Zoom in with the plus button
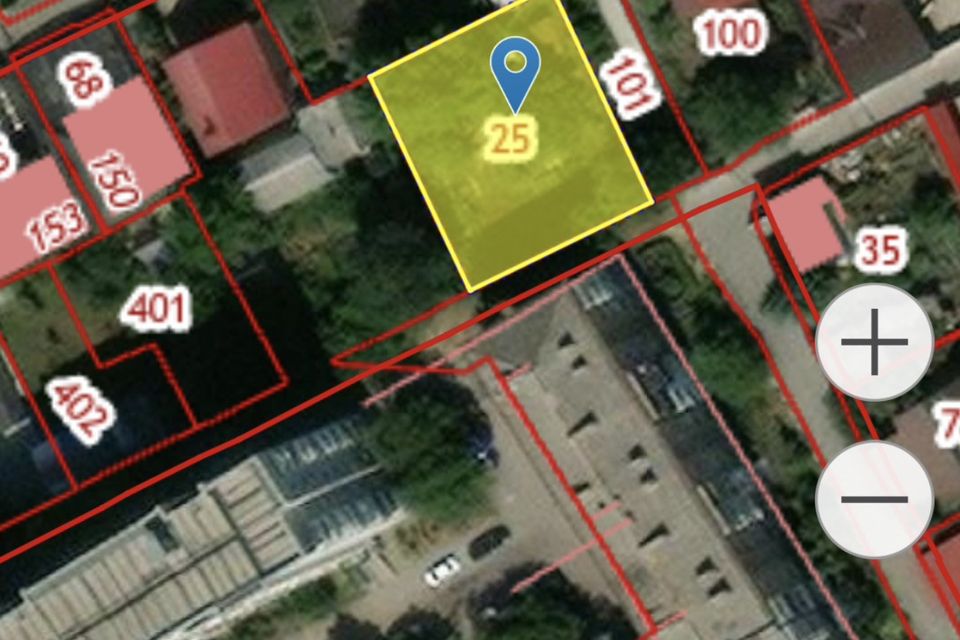Screen dimensions: 960x640 pos(874,342)
